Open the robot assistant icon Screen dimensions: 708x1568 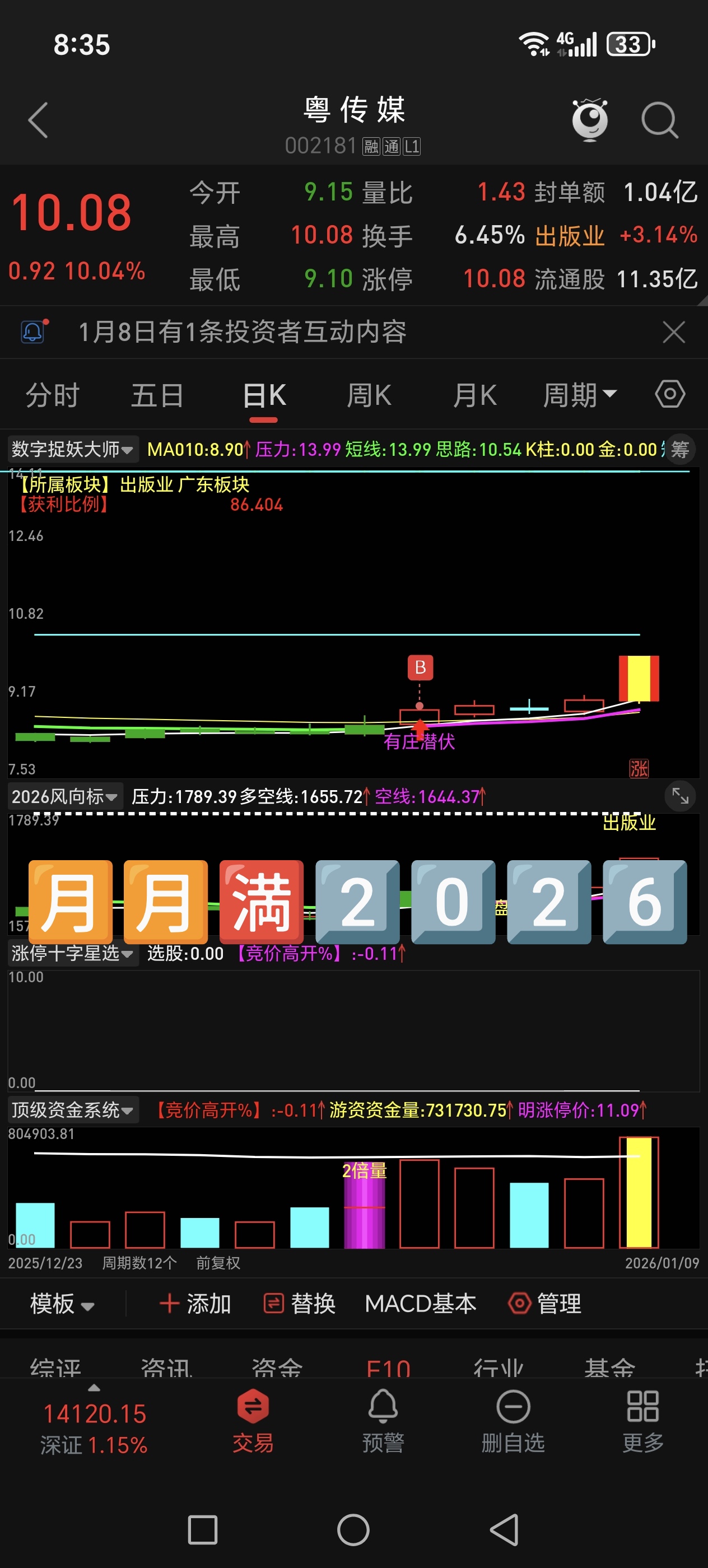click(x=589, y=120)
